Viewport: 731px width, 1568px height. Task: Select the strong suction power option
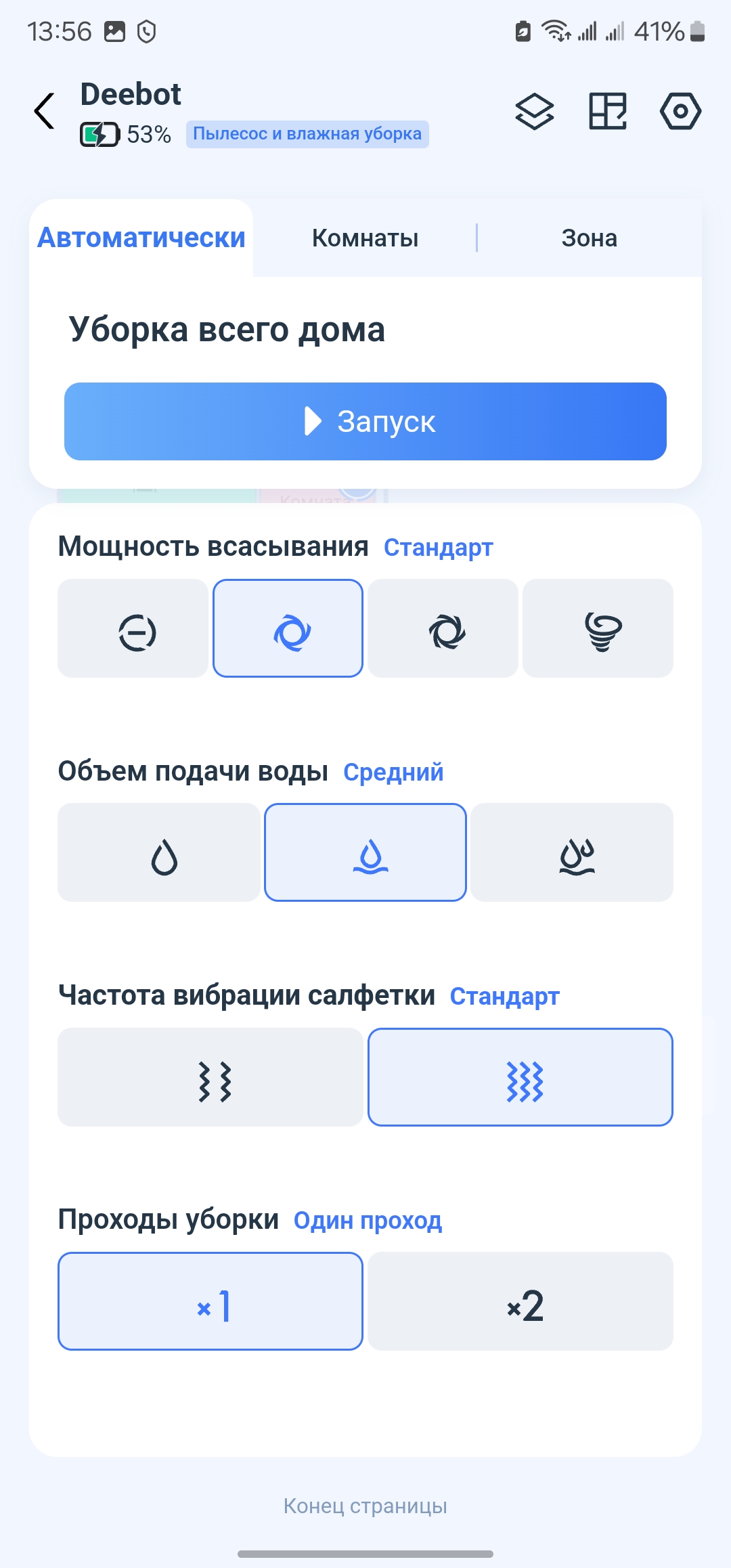[443, 628]
